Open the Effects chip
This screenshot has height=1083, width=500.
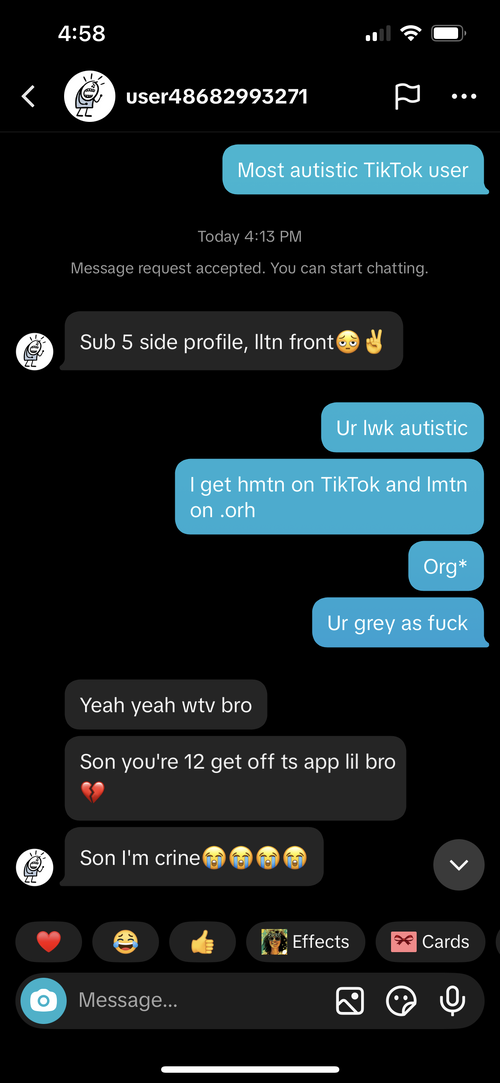[x=305, y=941]
